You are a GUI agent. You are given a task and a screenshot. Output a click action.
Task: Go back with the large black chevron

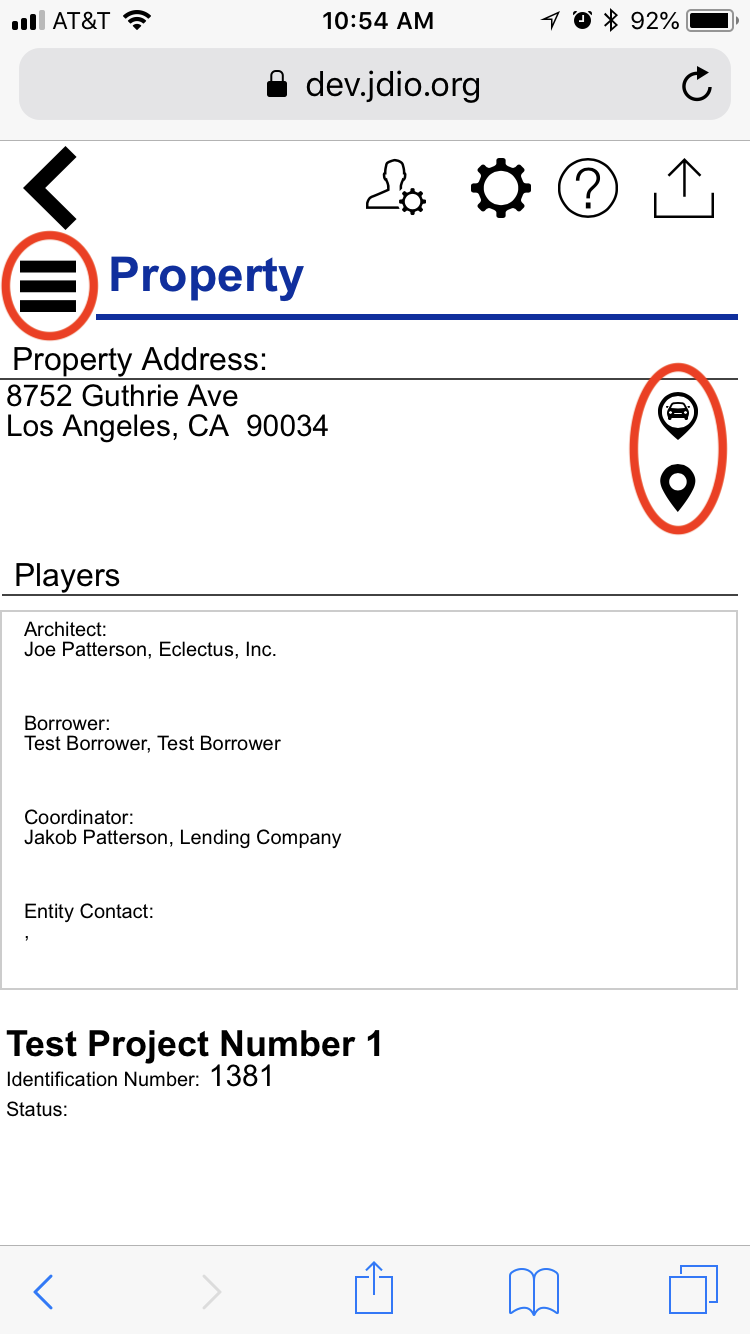pos(50,187)
